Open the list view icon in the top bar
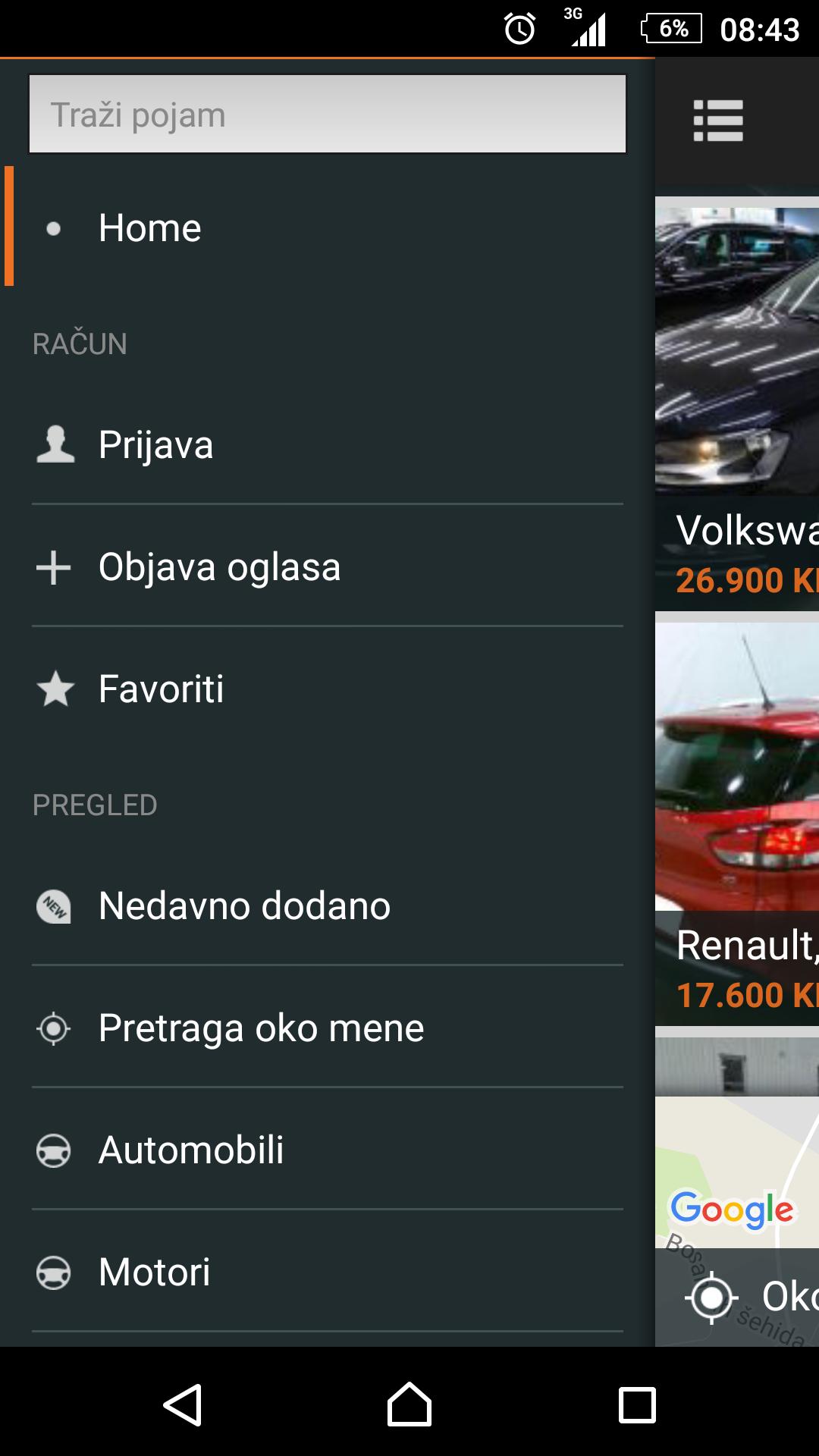The image size is (819, 1456). pyautogui.click(x=717, y=119)
